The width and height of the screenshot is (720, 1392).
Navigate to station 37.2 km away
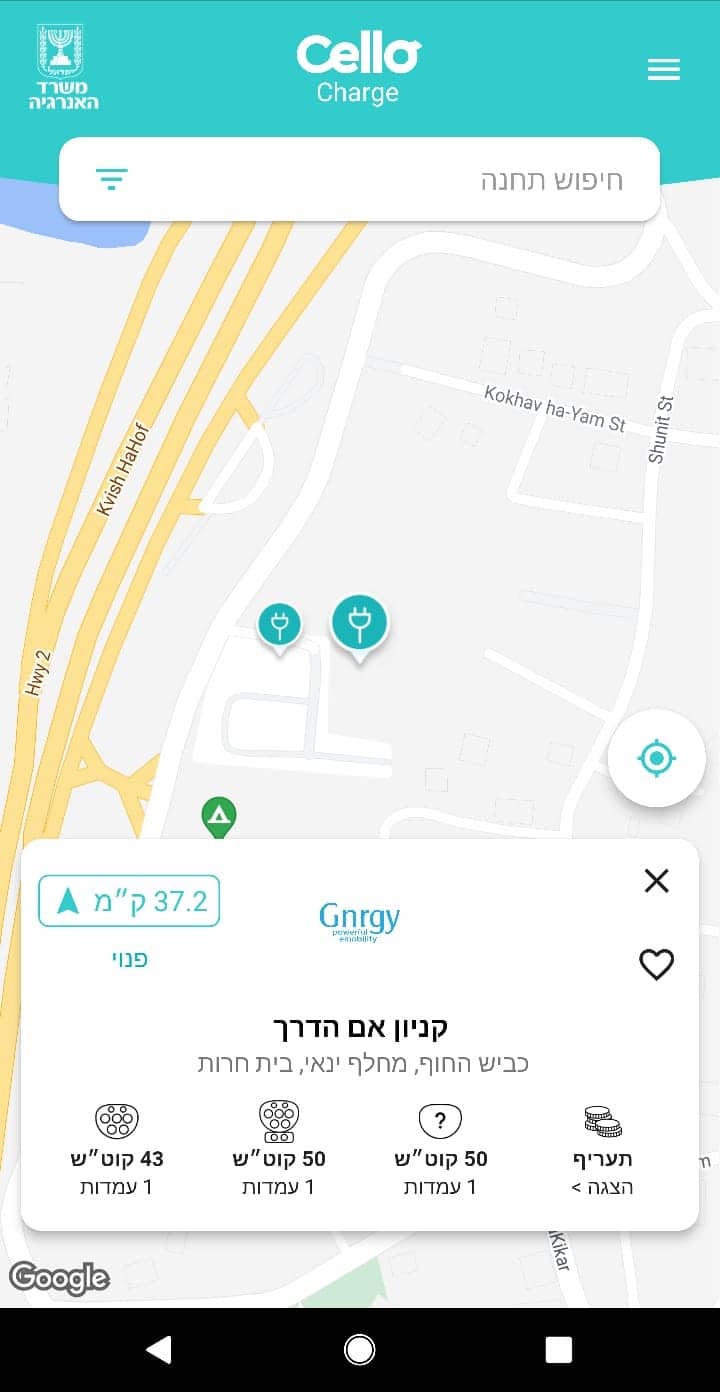(129, 901)
